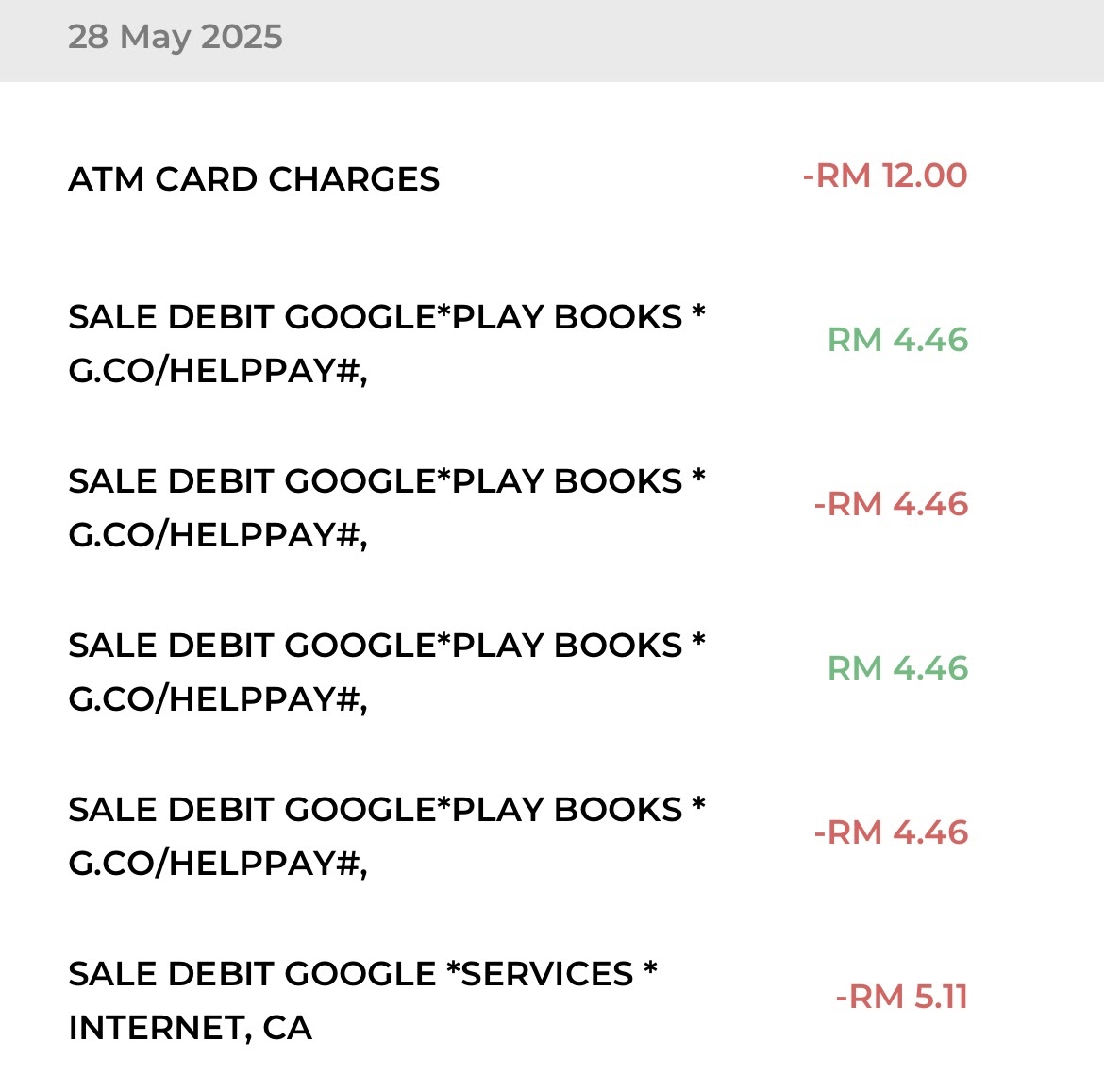Image resolution: width=1104 pixels, height=1092 pixels.
Task: Open the Google Services Internet, CA transaction
Action: pyautogui.click(x=362, y=1000)
